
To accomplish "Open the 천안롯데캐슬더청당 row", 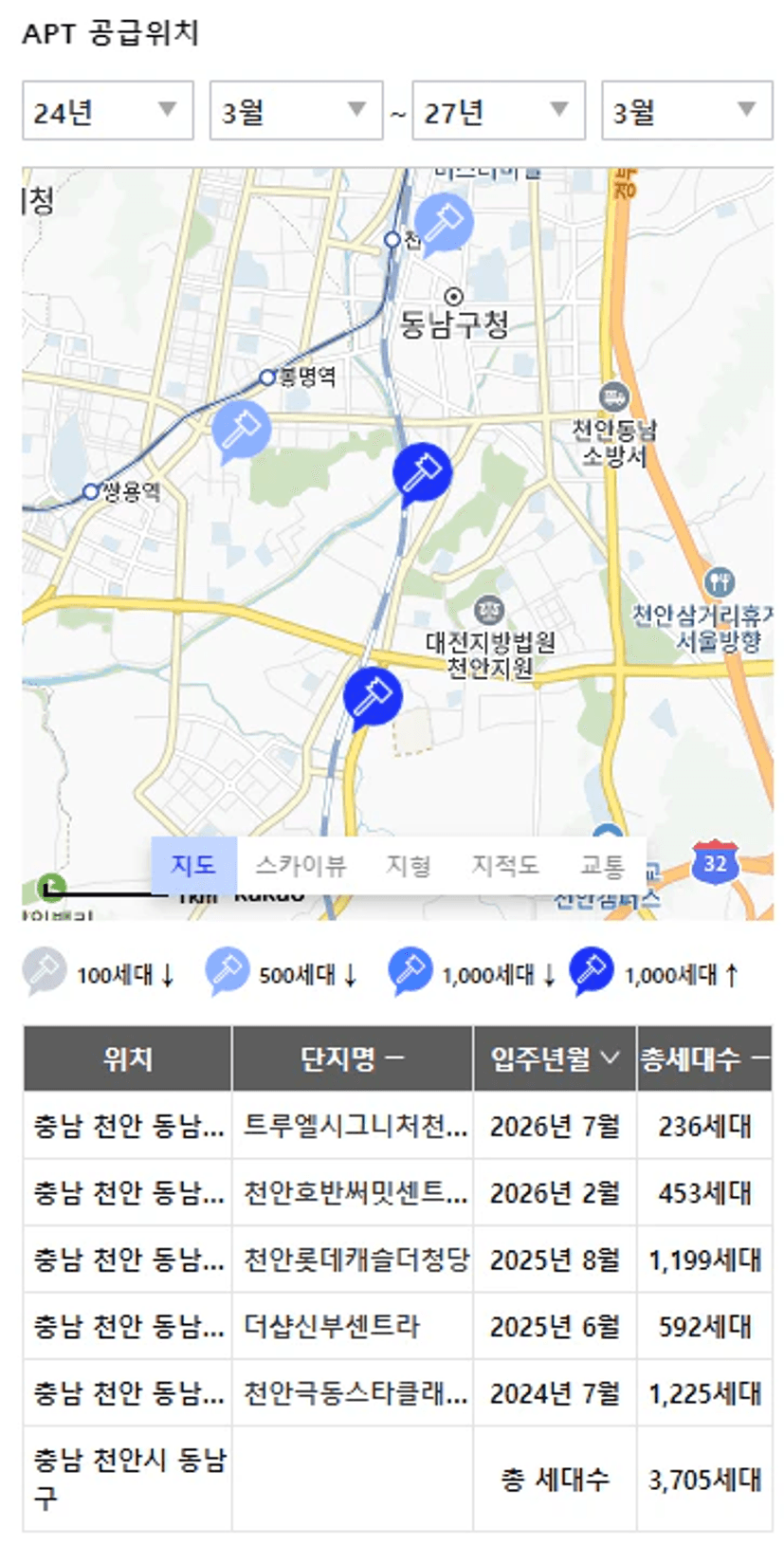I will click(356, 1260).
